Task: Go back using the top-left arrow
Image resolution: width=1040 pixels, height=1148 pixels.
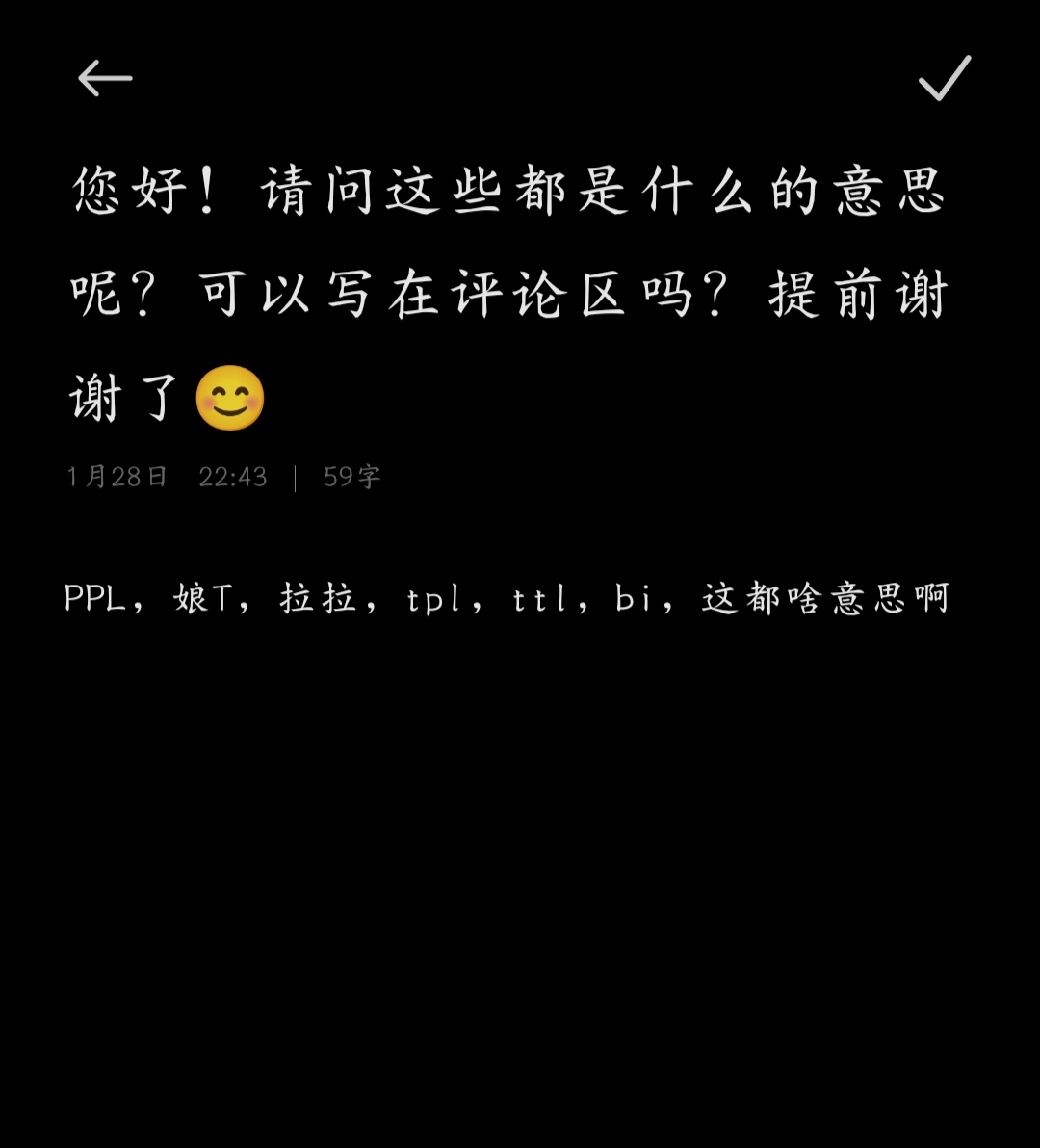Action: [x=104, y=79]
